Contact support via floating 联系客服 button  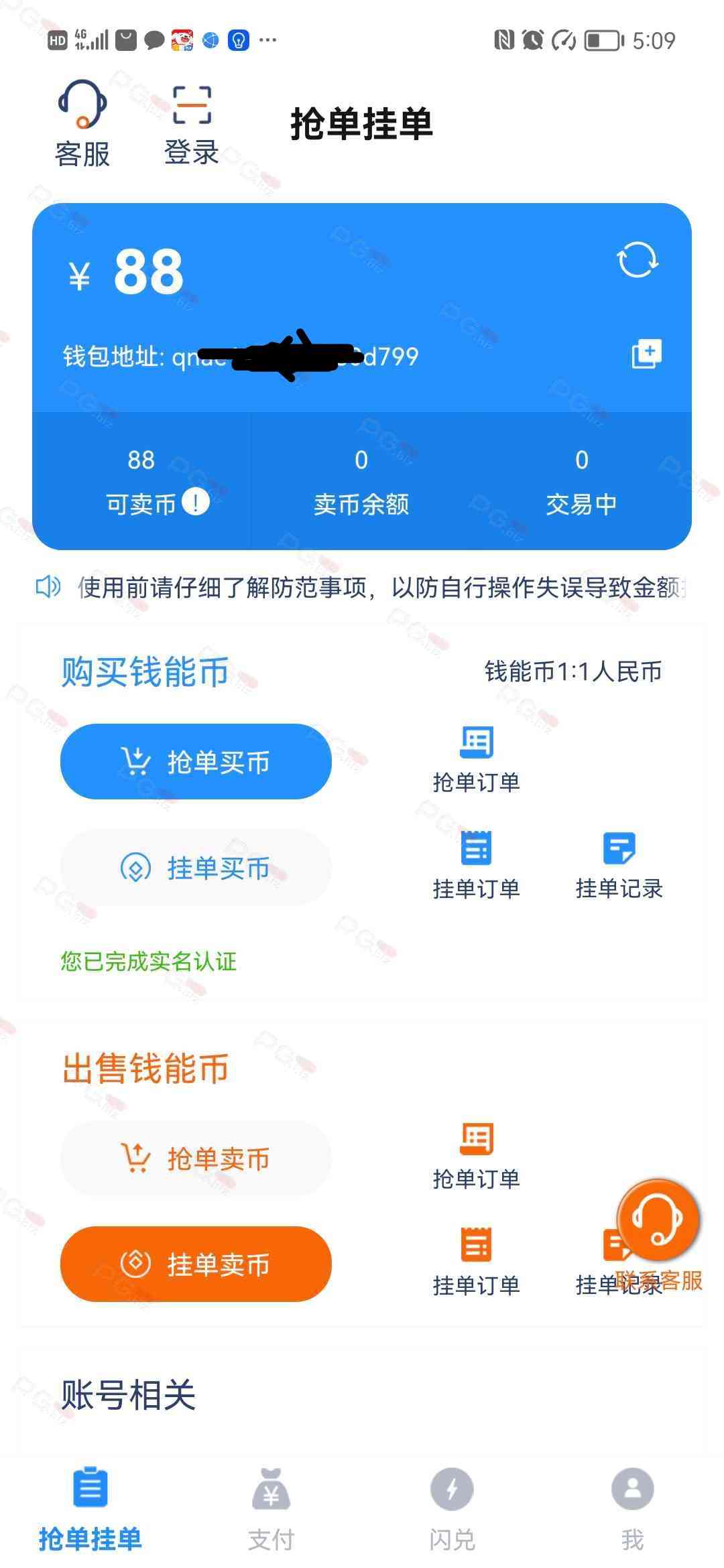pyautogui.click(x=658, y=1221)
